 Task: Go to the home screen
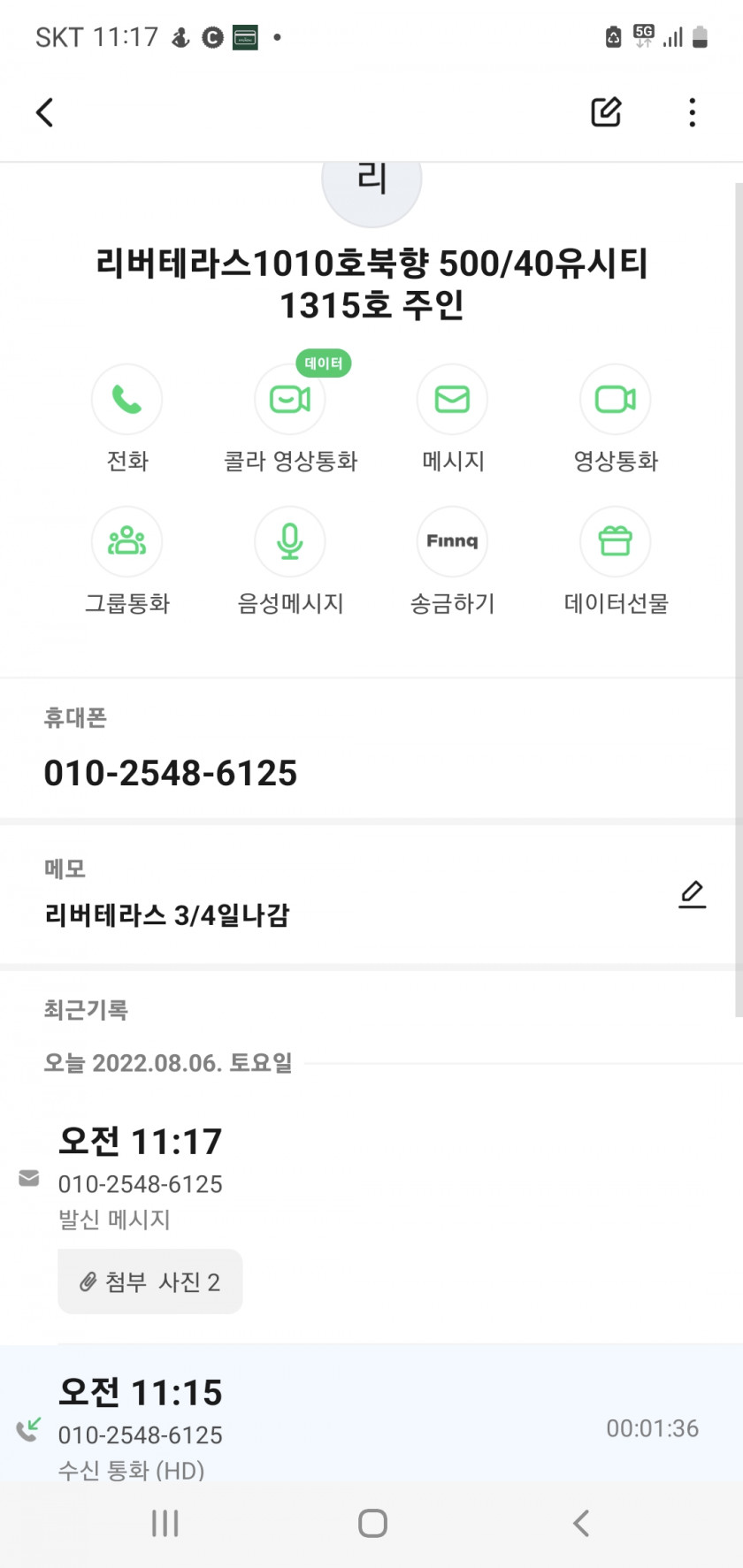[372, 1523]
